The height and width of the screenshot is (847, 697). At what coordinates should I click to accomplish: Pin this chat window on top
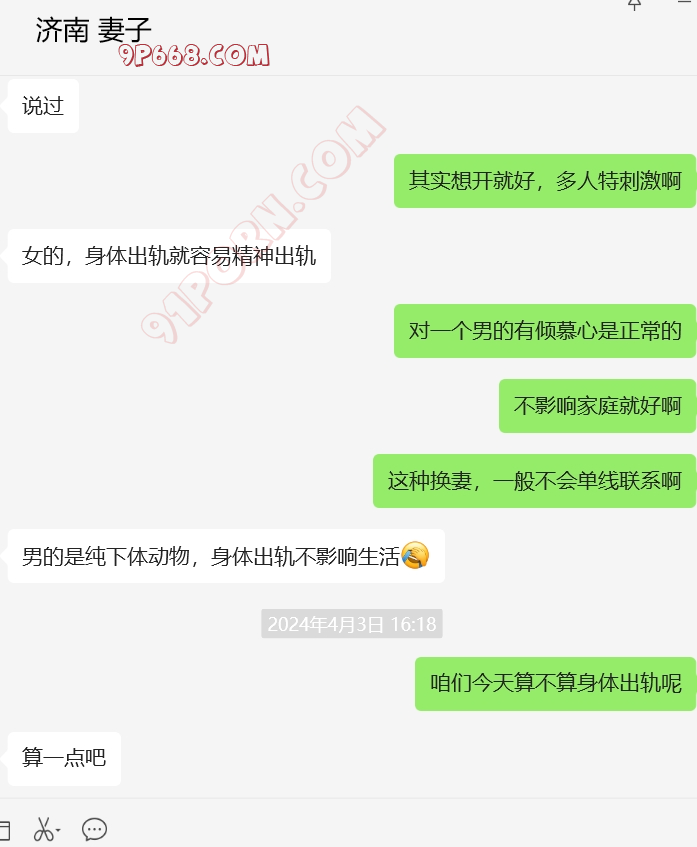(x=634, y=4)
